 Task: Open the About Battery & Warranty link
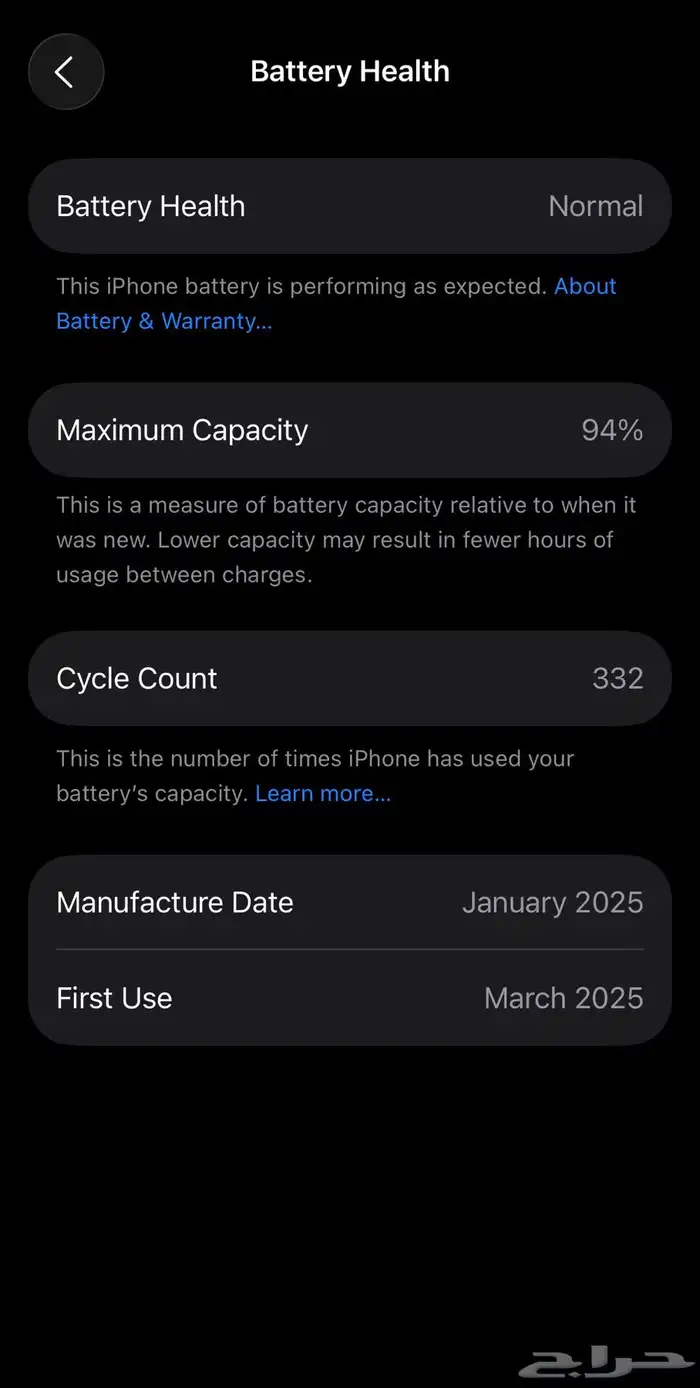163,321
